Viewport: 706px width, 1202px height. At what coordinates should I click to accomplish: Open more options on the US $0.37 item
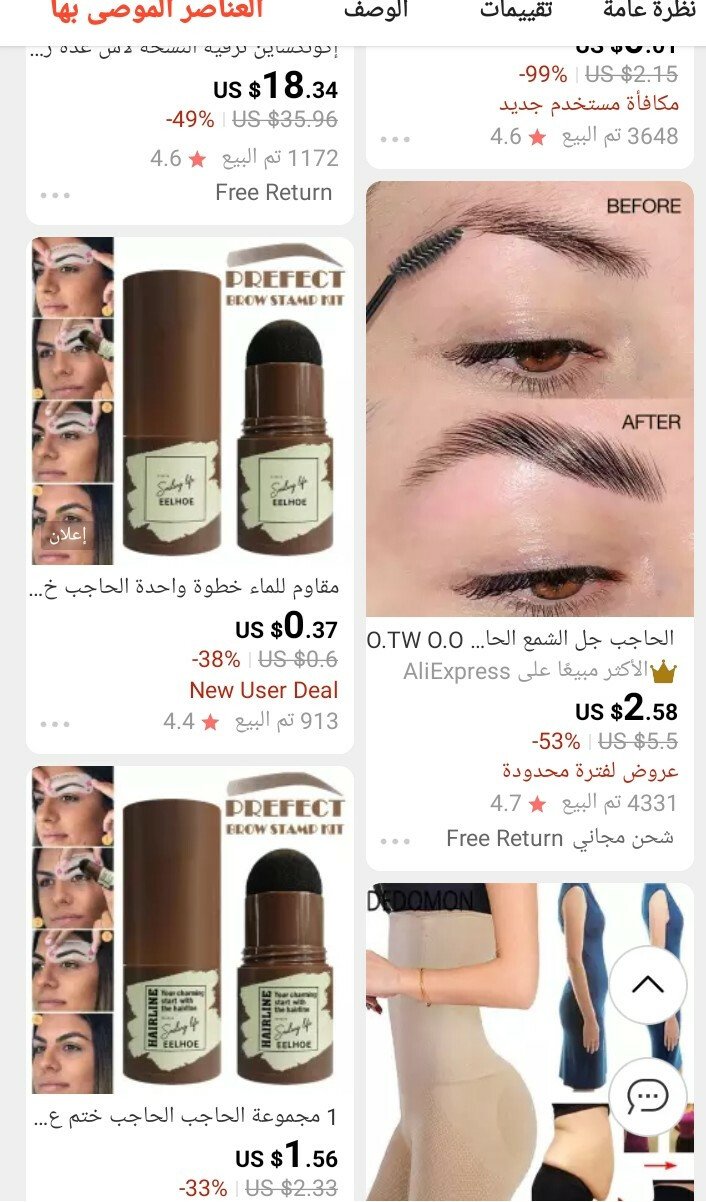55,723
